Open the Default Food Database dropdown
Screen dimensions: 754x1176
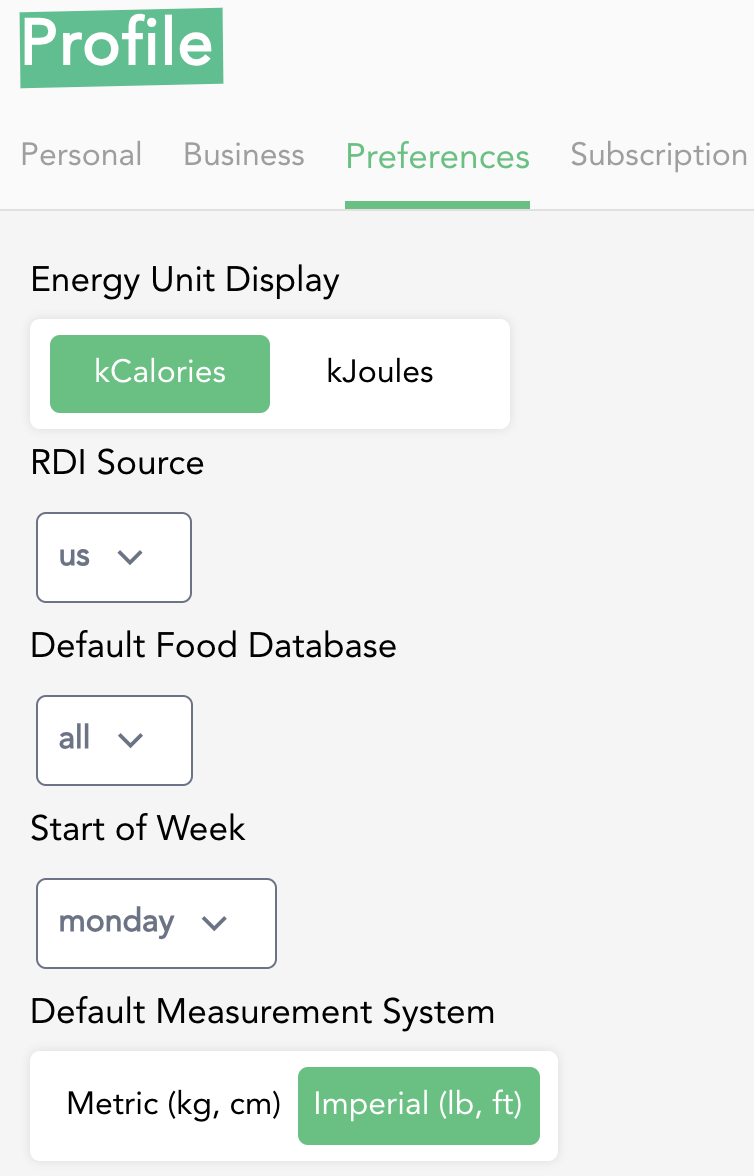coord(113,740)
